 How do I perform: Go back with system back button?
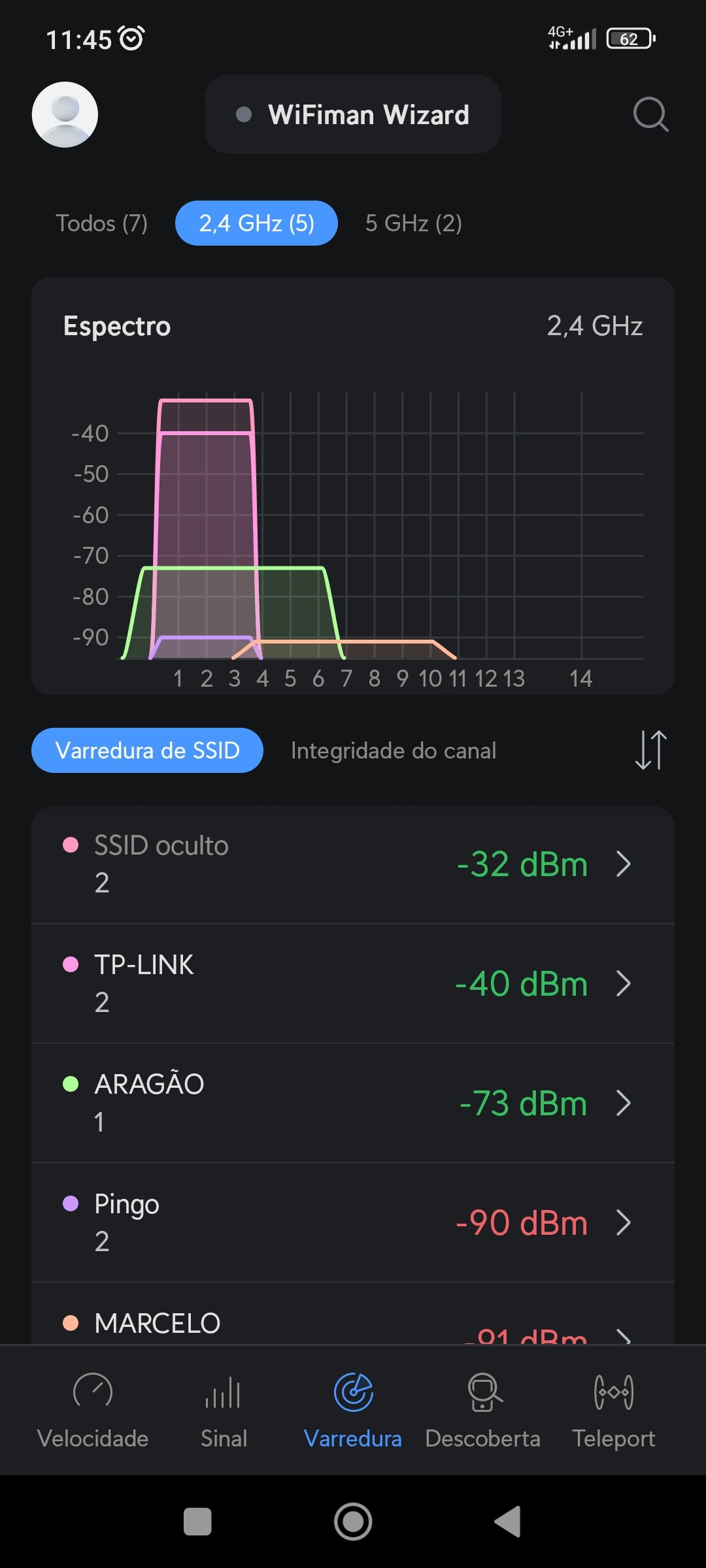click(x=509, y=1522)
